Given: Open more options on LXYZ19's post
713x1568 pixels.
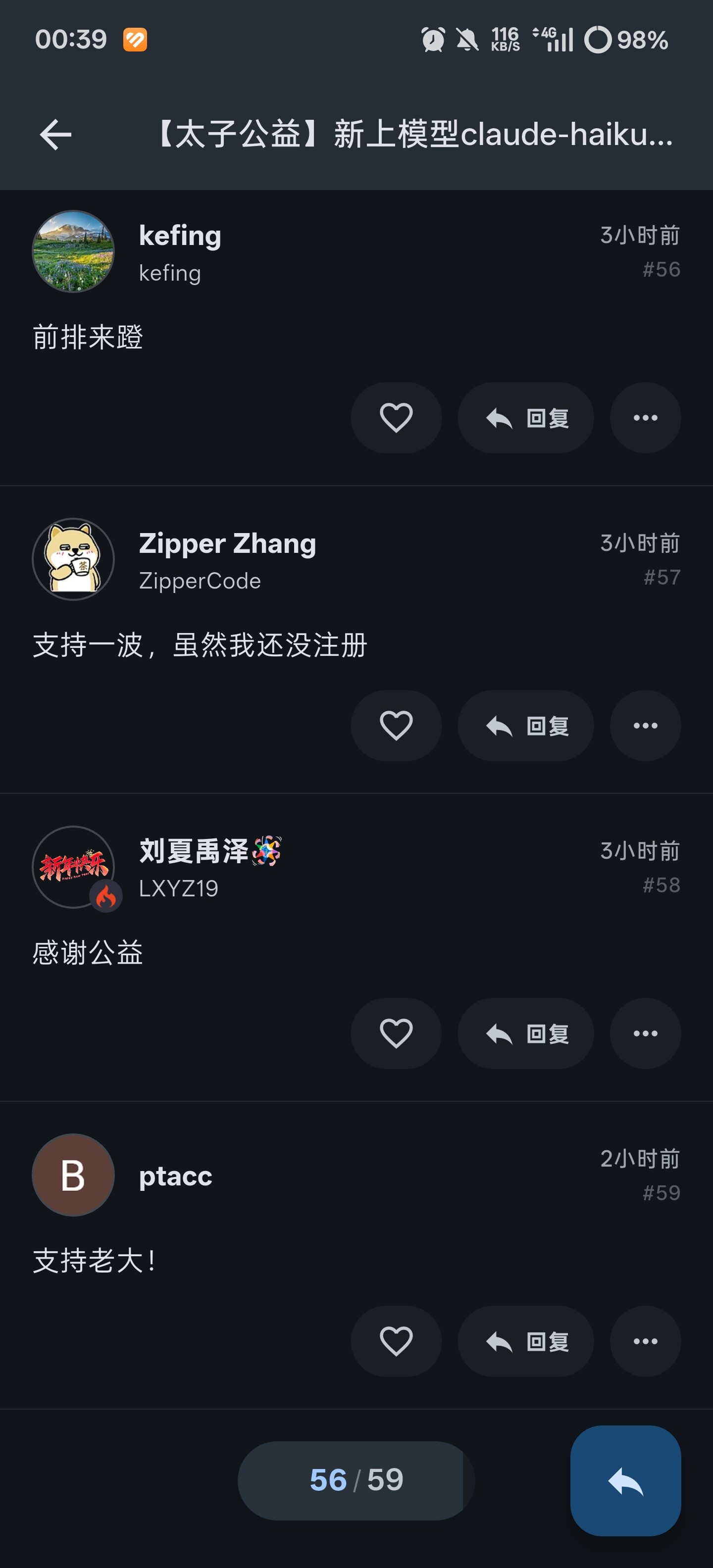Looking at the screenshot, I should (x=646, y=1033).
